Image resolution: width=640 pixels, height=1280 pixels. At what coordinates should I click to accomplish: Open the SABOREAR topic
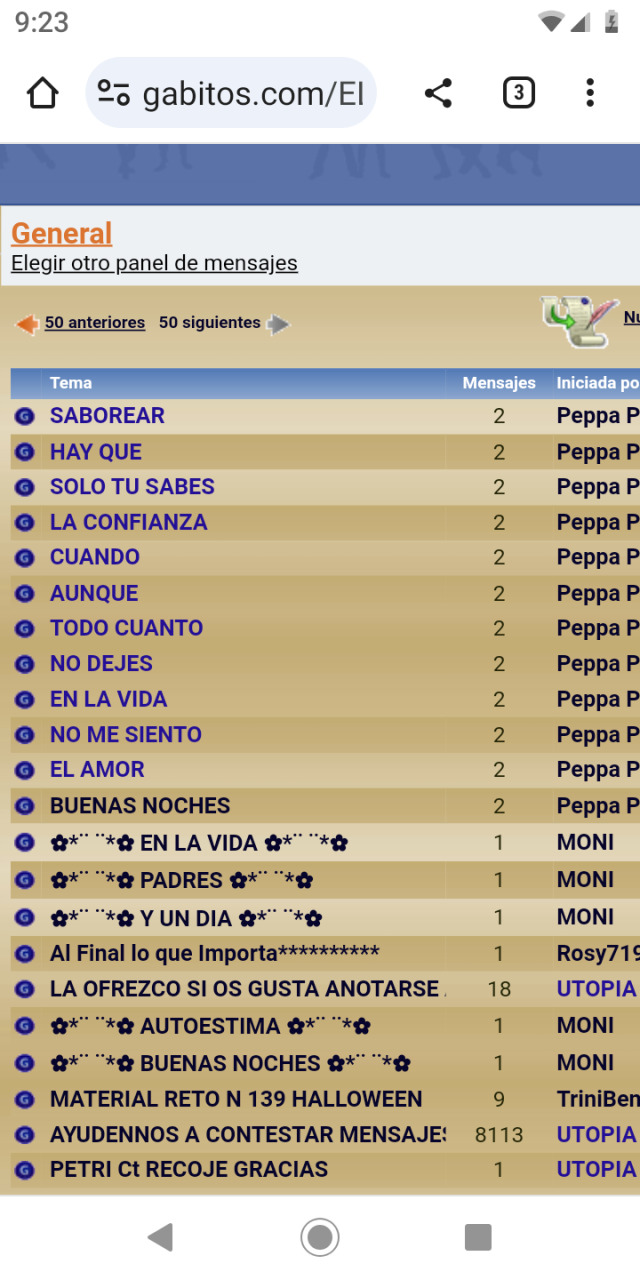(x=107, y=416)
